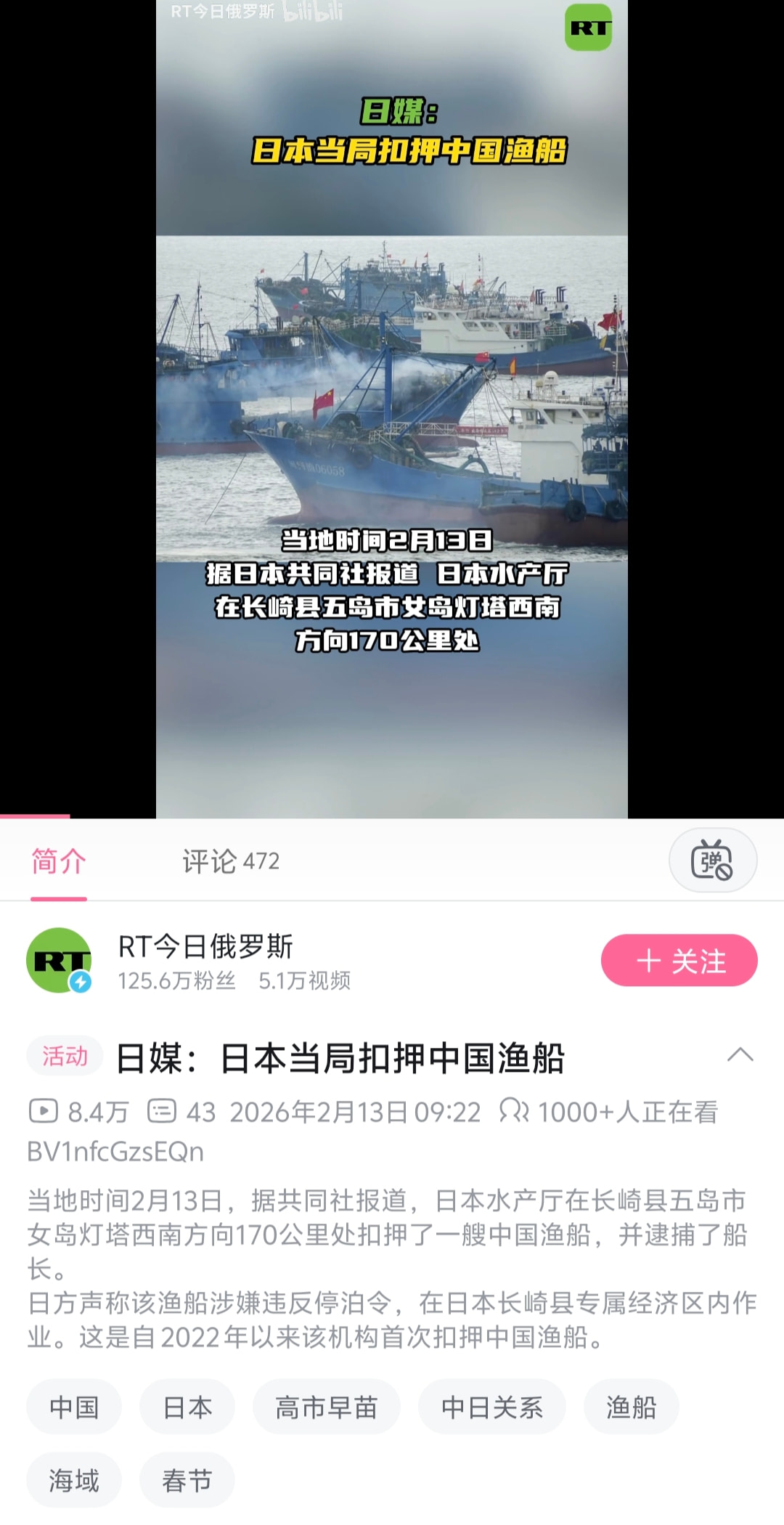Toggle the danmaku (弹) switch

(712, 861)
